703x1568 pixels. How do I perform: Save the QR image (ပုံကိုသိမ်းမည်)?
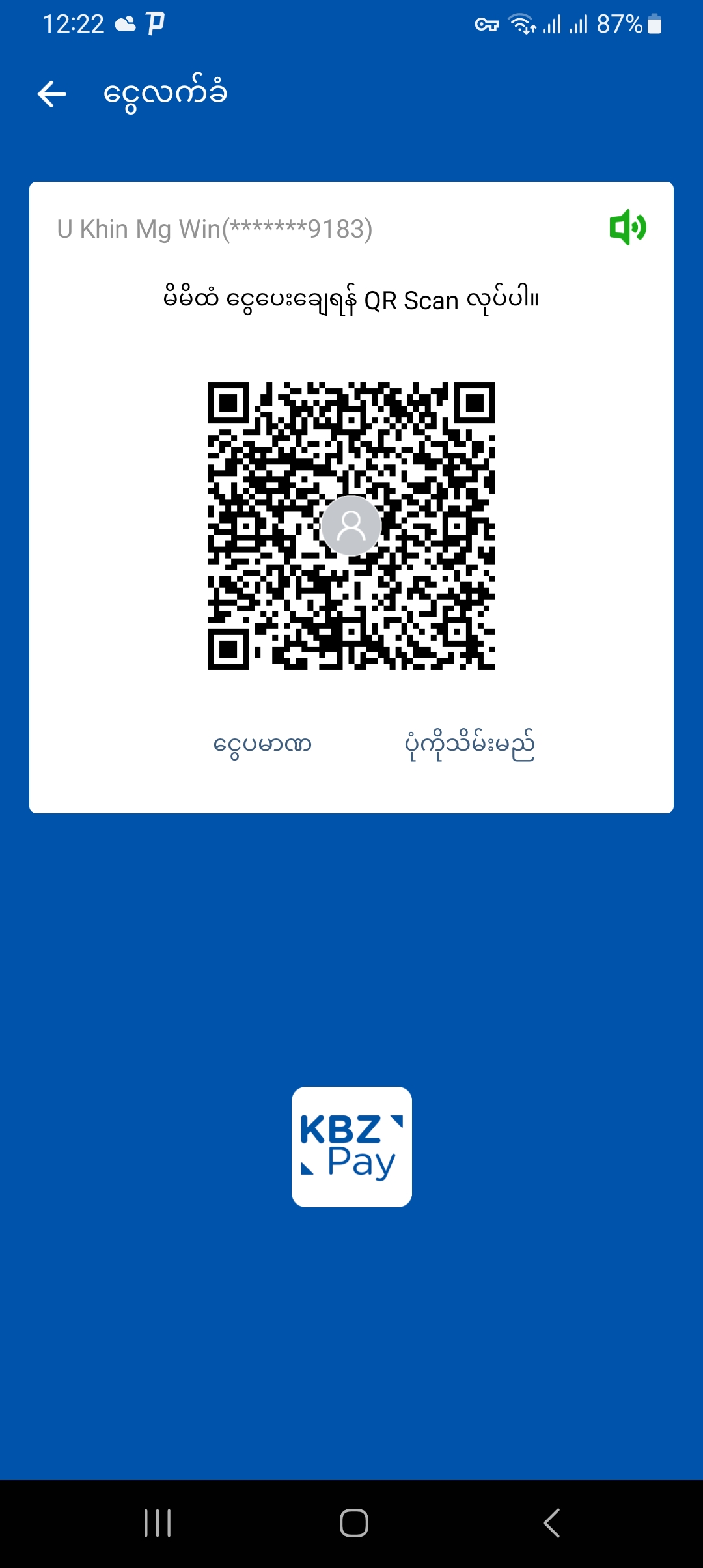point(469,744)
